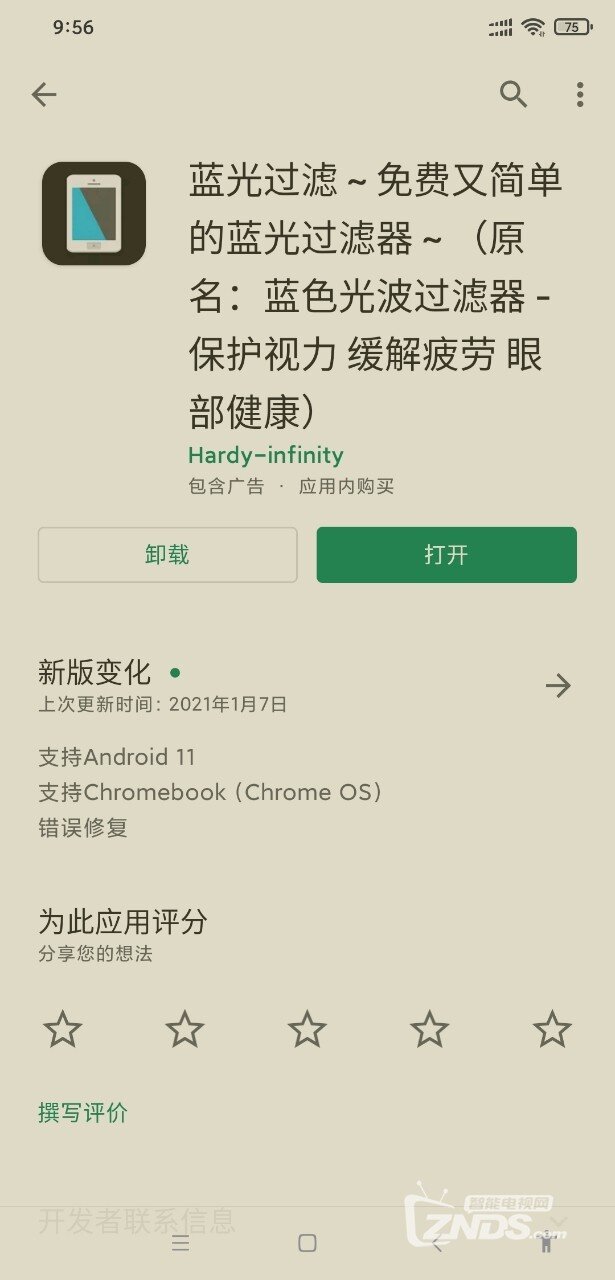Rate this app three stars
The image size is (615, 1280).
[x=307, y=1029]
